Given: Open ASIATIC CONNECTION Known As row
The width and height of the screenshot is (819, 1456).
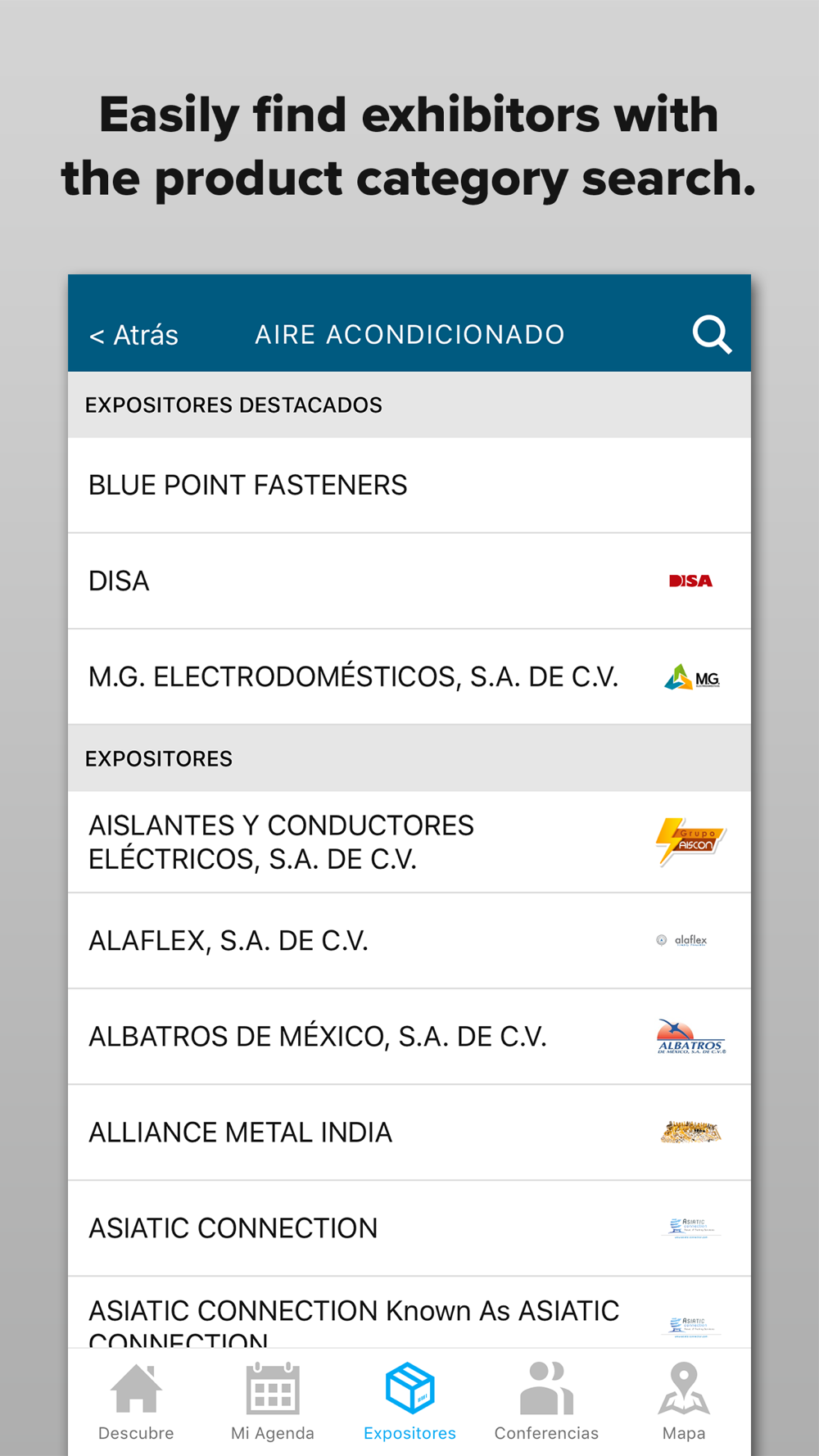Looking at the screenshot, I should pos(409,1313).
